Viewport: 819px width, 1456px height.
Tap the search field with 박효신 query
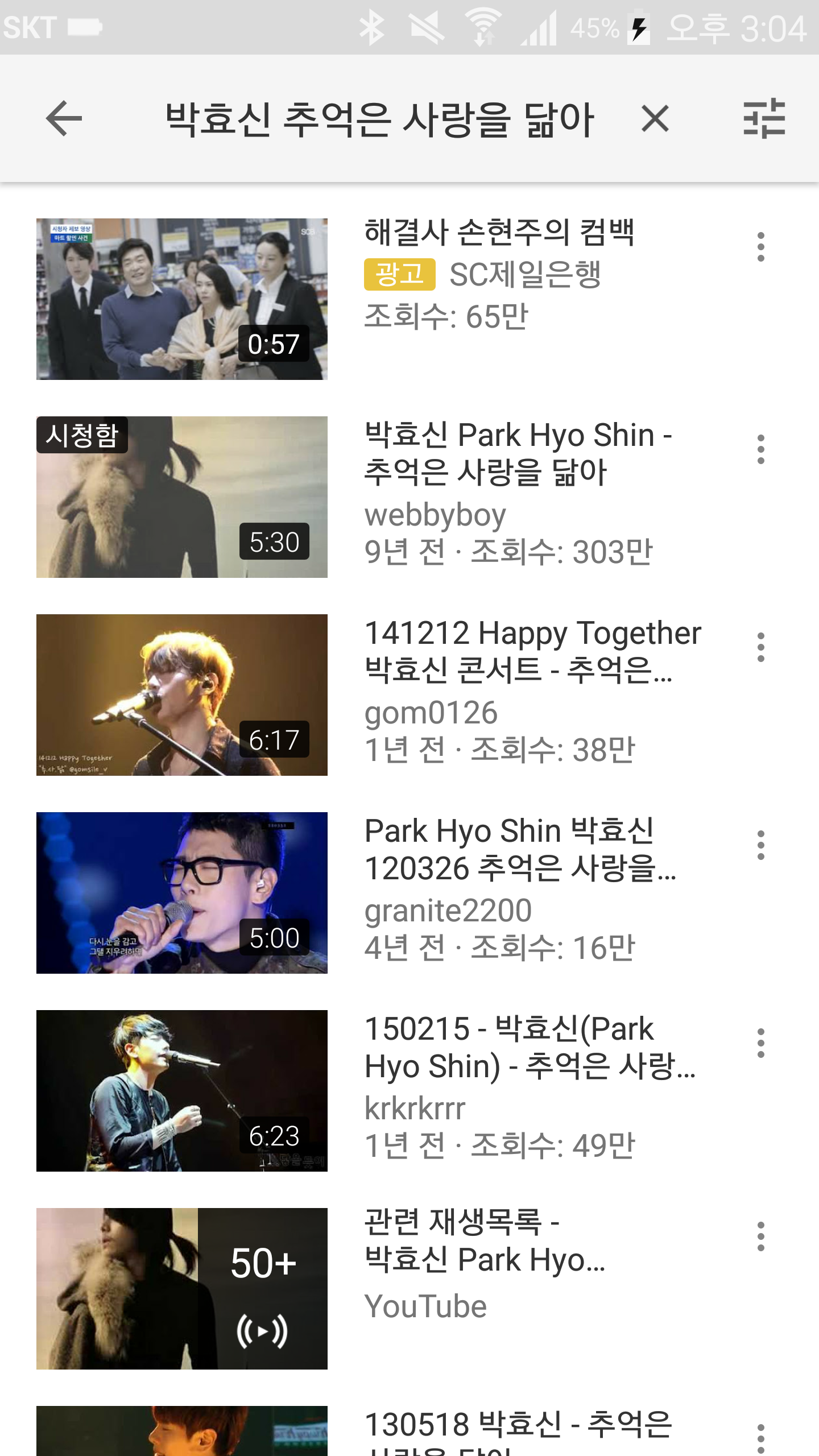[x=379, y=119]
